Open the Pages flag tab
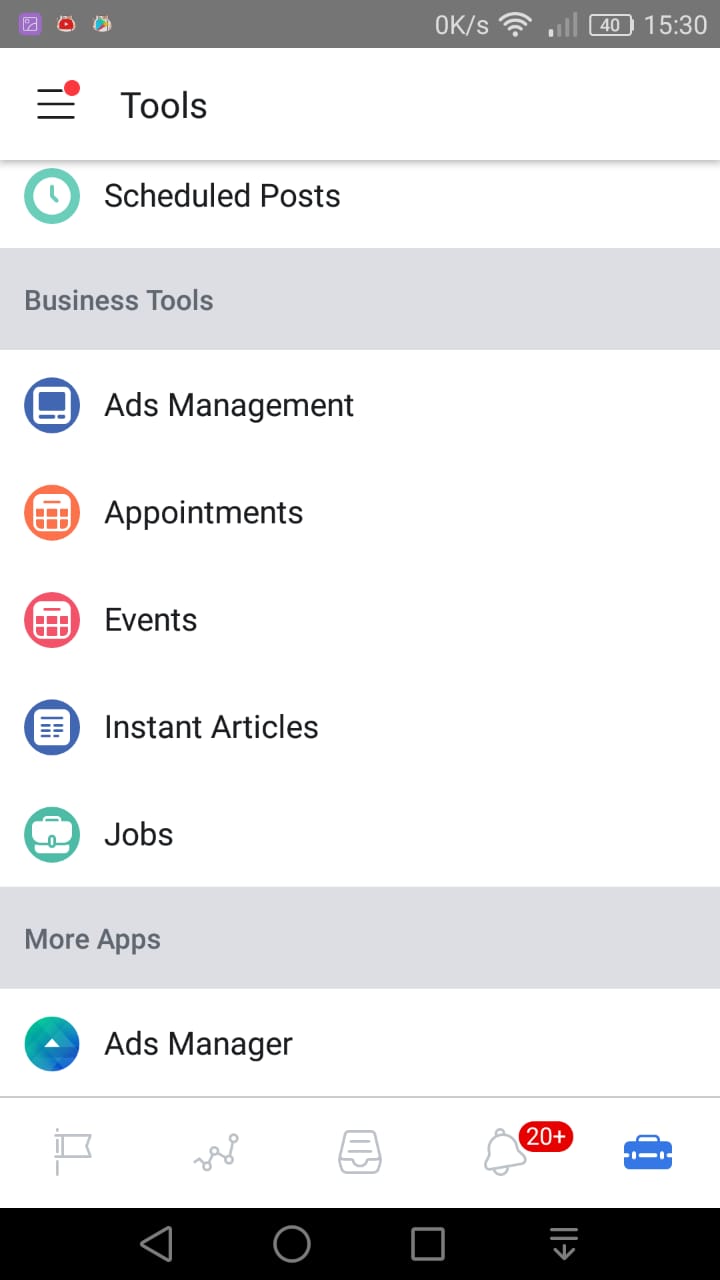720x1280 pixels. click(x=71, y=1152)
